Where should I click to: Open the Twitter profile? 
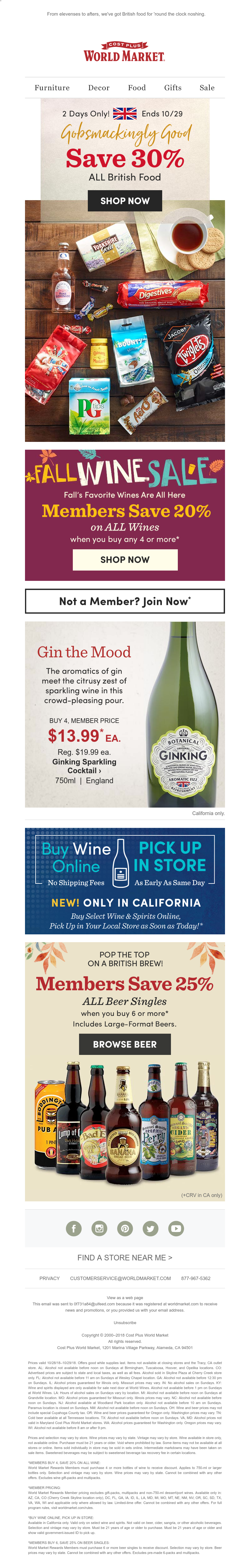tap(151, 1228)
